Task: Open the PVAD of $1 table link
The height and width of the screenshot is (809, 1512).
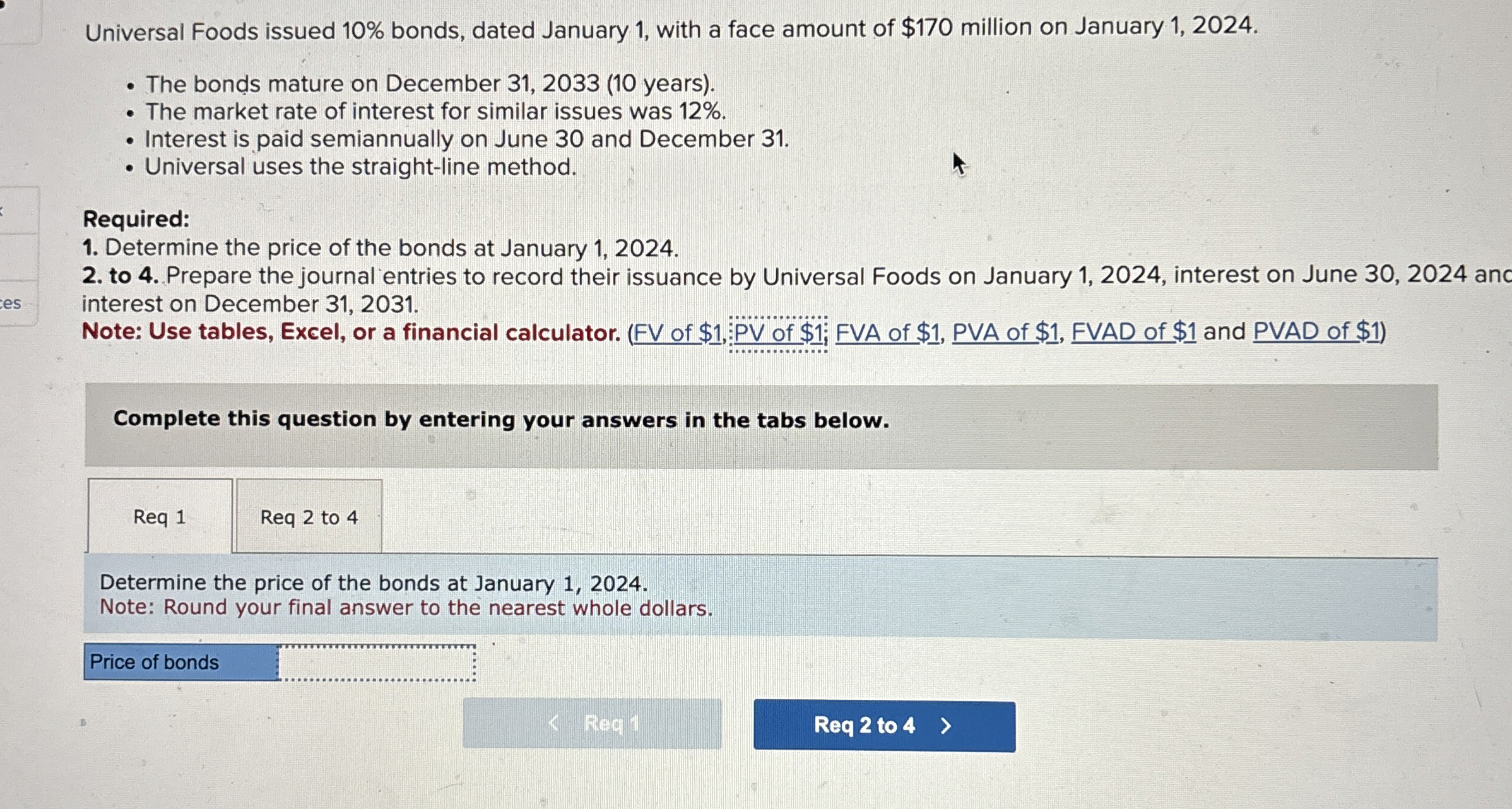Action: pos(1316,331)
